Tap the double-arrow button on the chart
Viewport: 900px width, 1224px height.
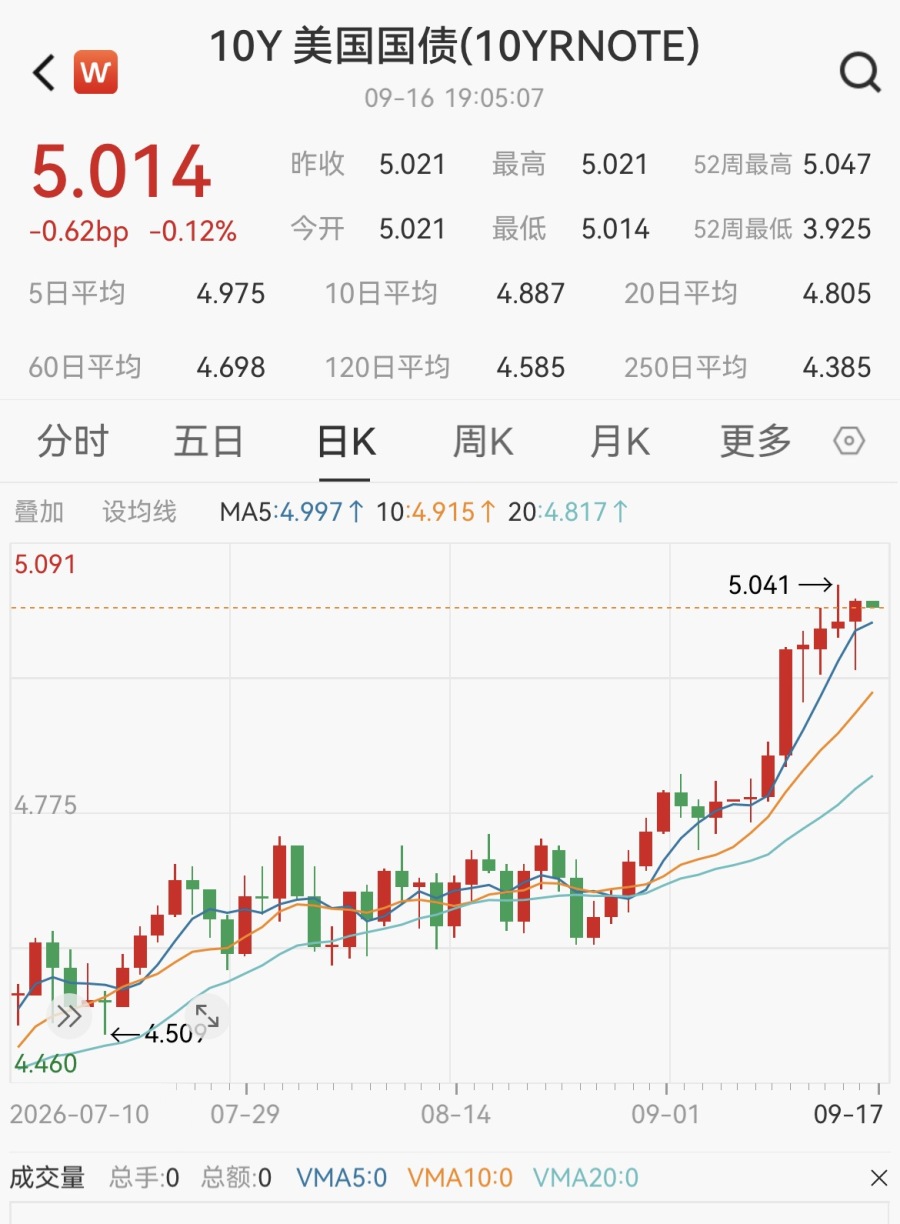(x=69, y=1017)
